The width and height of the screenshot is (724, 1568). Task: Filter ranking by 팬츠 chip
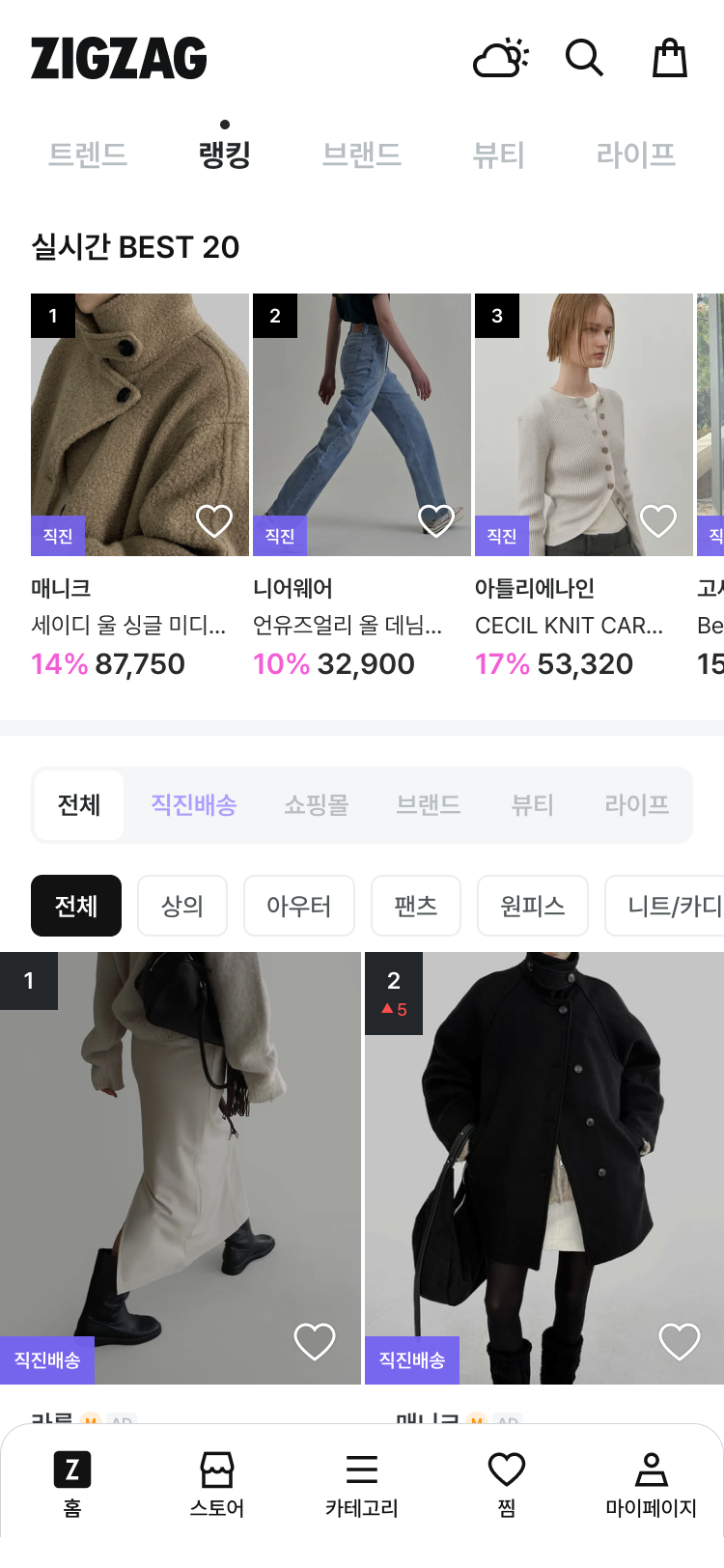tap(416, 906)
